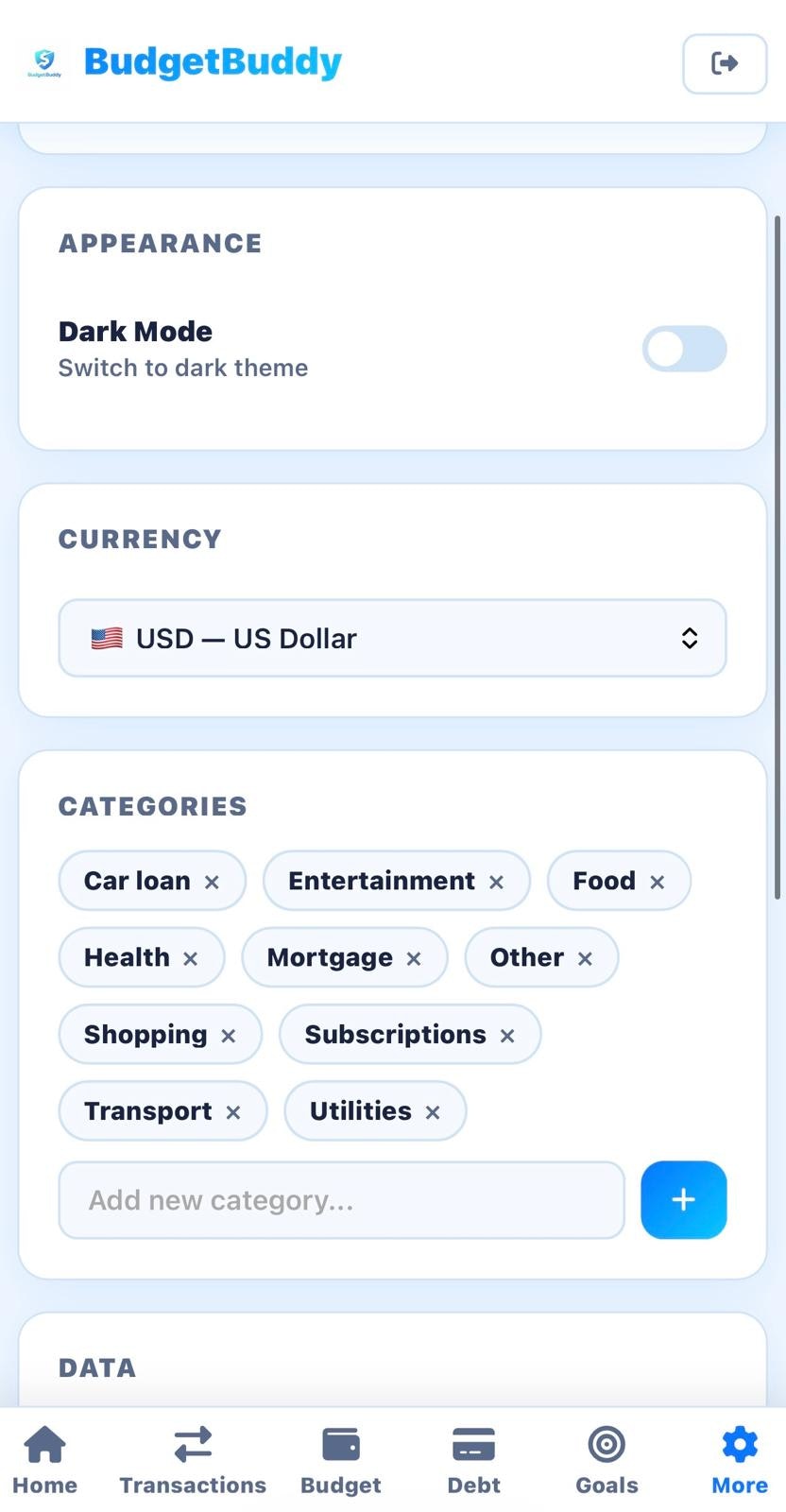Image resolution: width=786 pixels, height=1512 pixels.
Task: Open the Goals tab
Action: [607, 1461]
